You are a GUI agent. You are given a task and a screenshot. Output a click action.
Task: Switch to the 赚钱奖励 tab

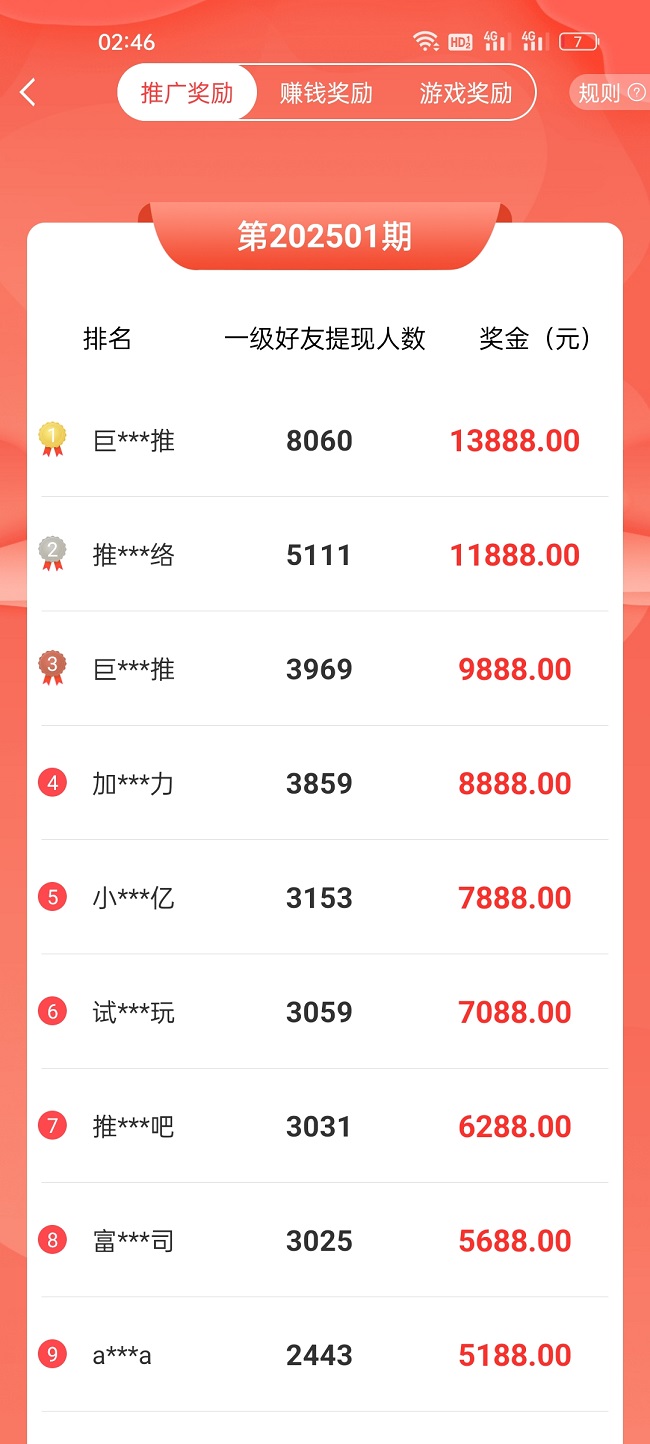click(x=326, y=93)
